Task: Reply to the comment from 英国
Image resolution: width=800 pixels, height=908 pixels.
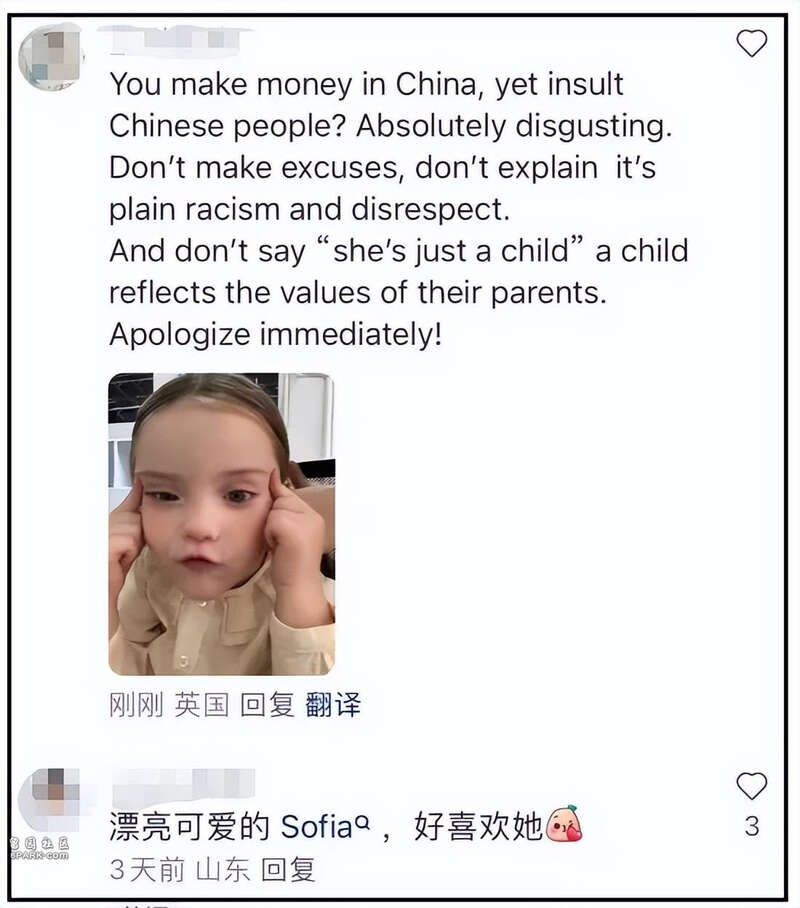Action: 267,705
